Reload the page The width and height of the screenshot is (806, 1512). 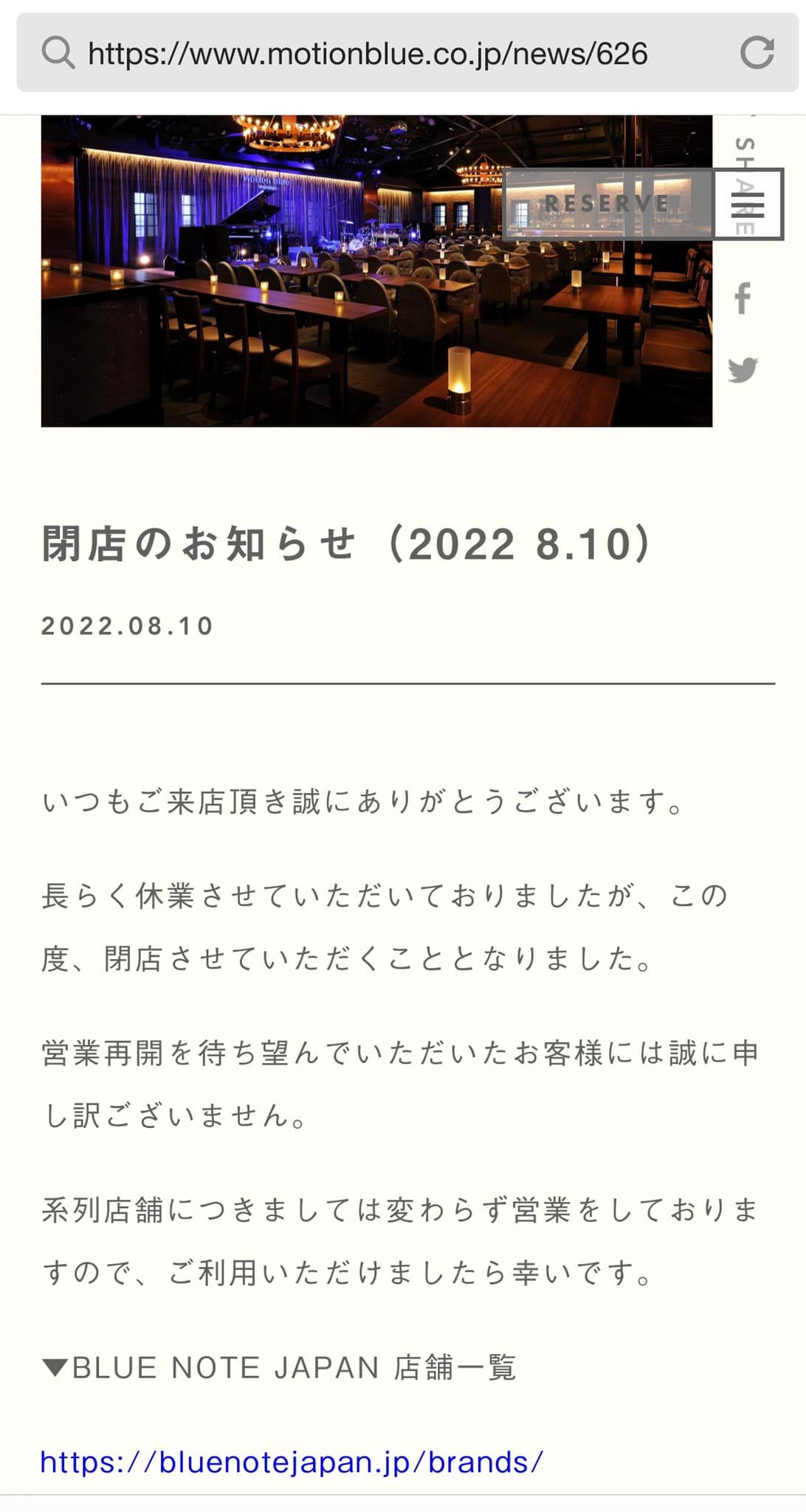(x=757, y=53)
